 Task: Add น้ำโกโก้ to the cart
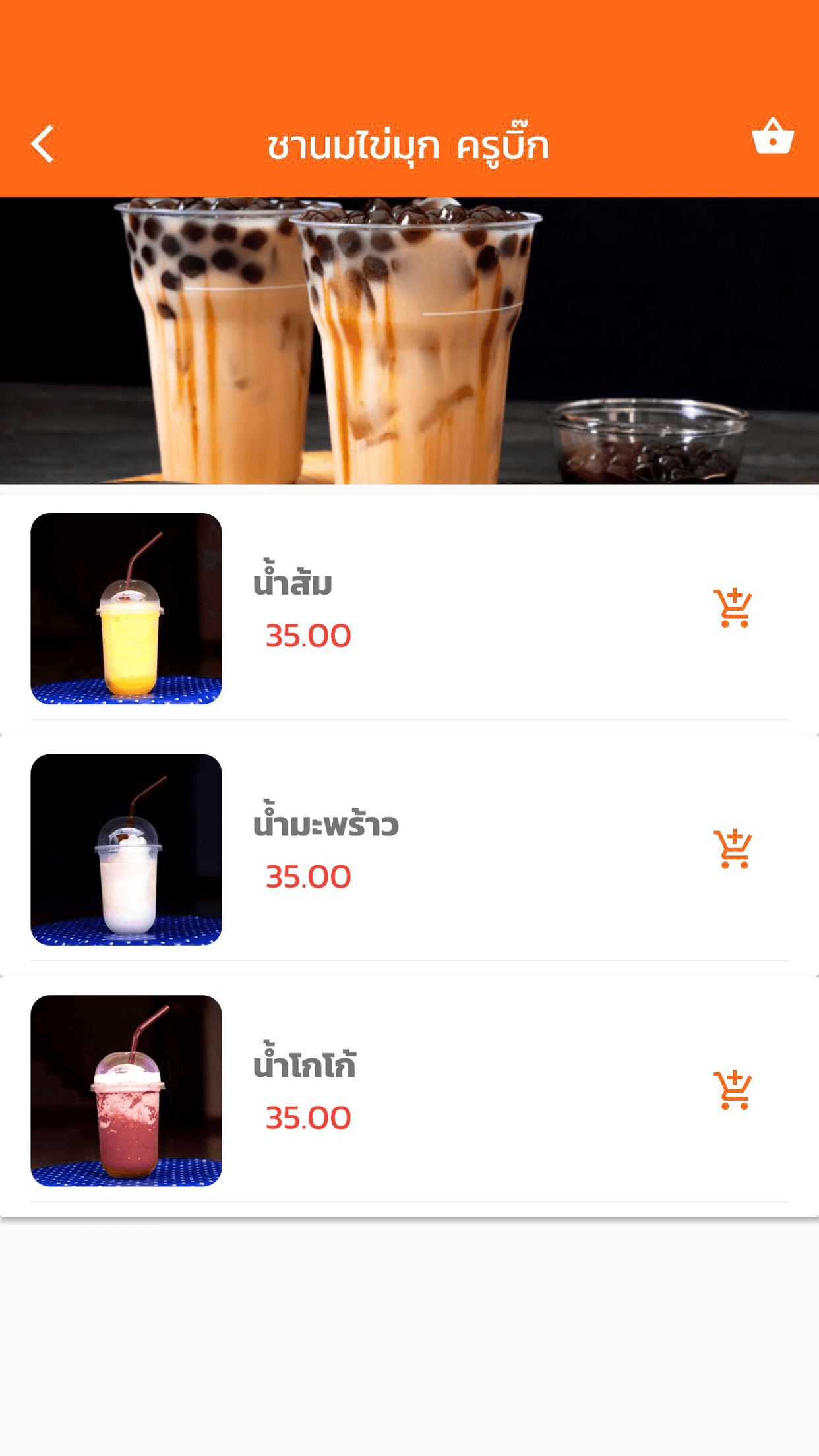[732, 1091]
